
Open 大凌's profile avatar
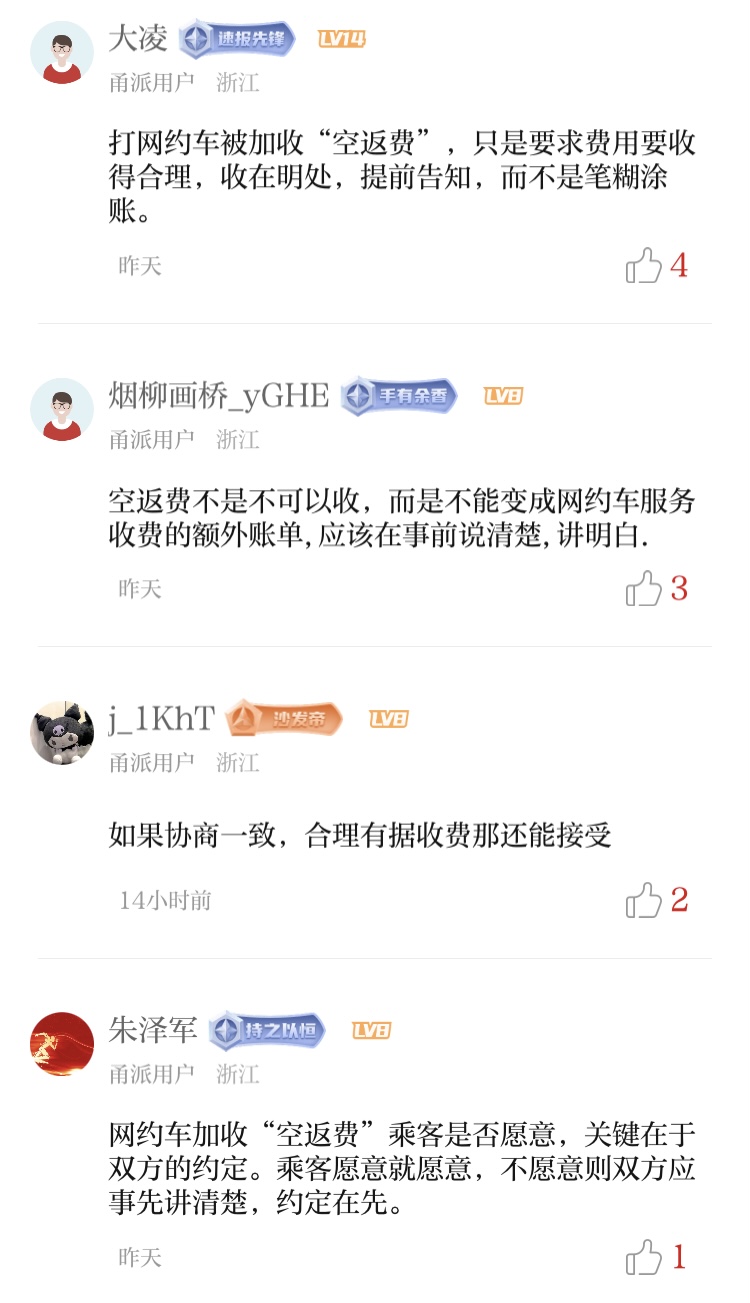pos(62,52)
